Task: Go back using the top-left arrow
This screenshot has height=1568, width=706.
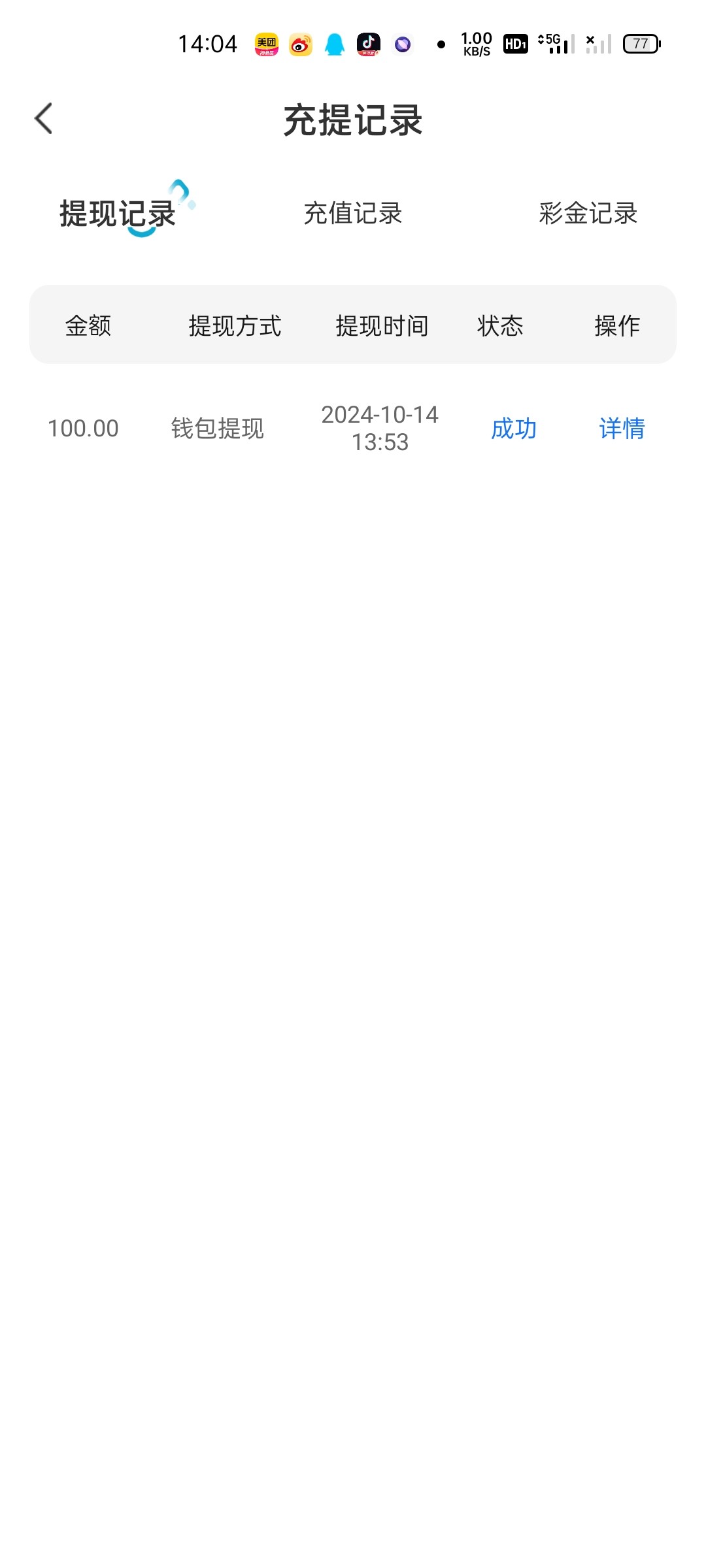Action: coord(43,119)
